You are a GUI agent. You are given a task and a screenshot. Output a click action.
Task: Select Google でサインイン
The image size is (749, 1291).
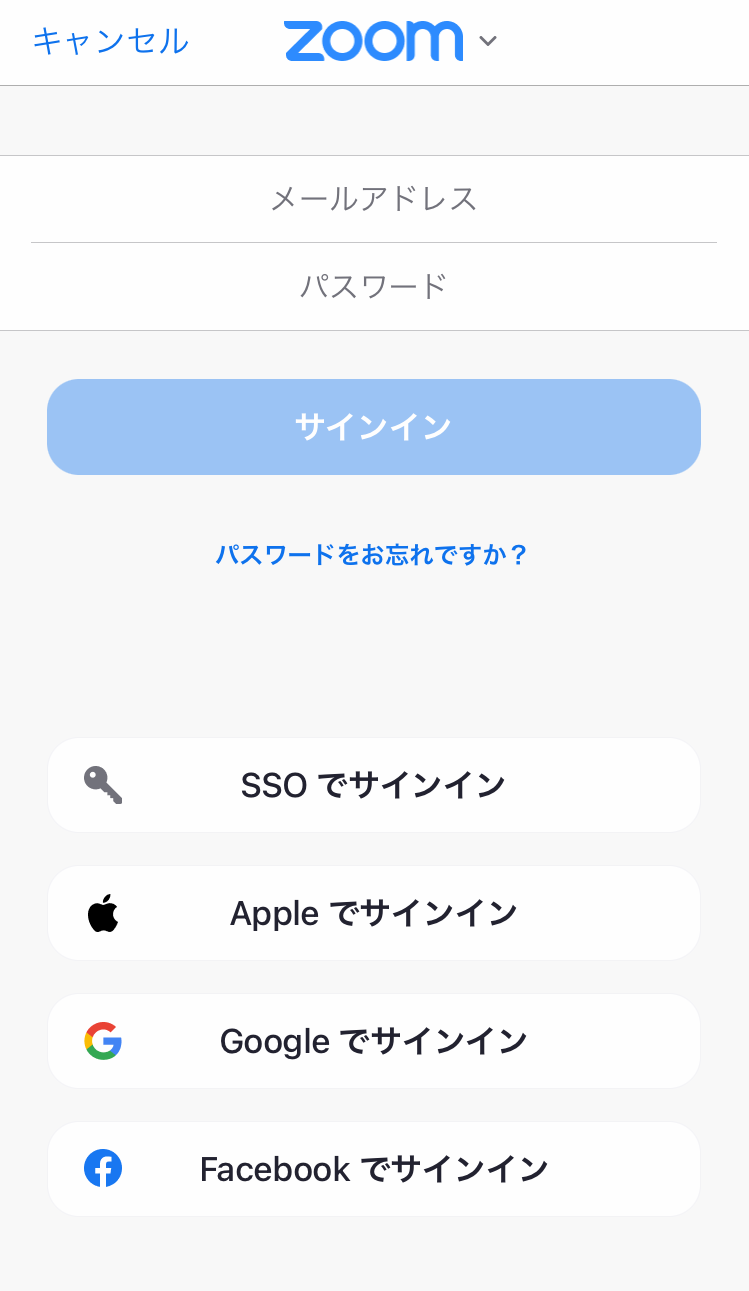[x=374, y=1041]
